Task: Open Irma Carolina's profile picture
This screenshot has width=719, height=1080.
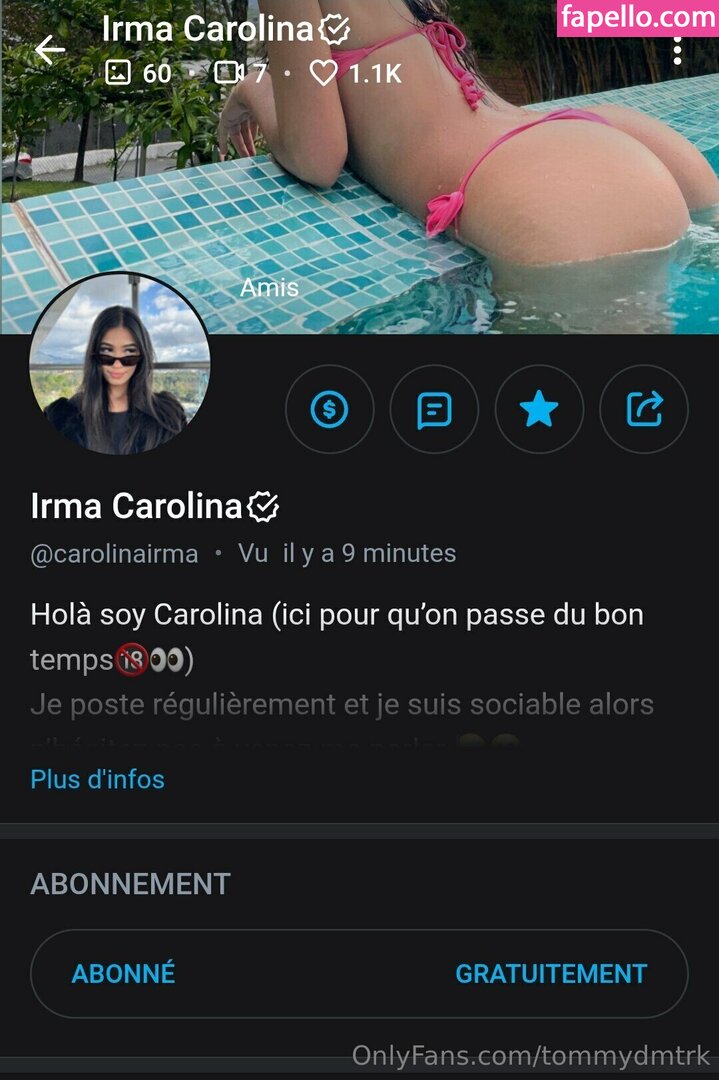Action: [120, 363]
